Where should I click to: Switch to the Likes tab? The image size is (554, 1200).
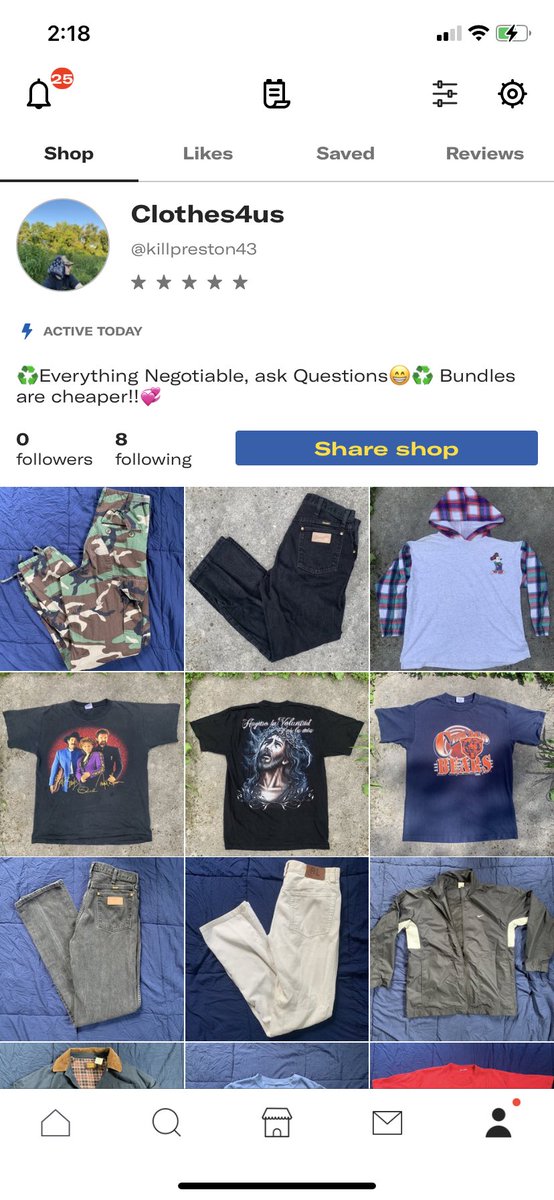208,153
